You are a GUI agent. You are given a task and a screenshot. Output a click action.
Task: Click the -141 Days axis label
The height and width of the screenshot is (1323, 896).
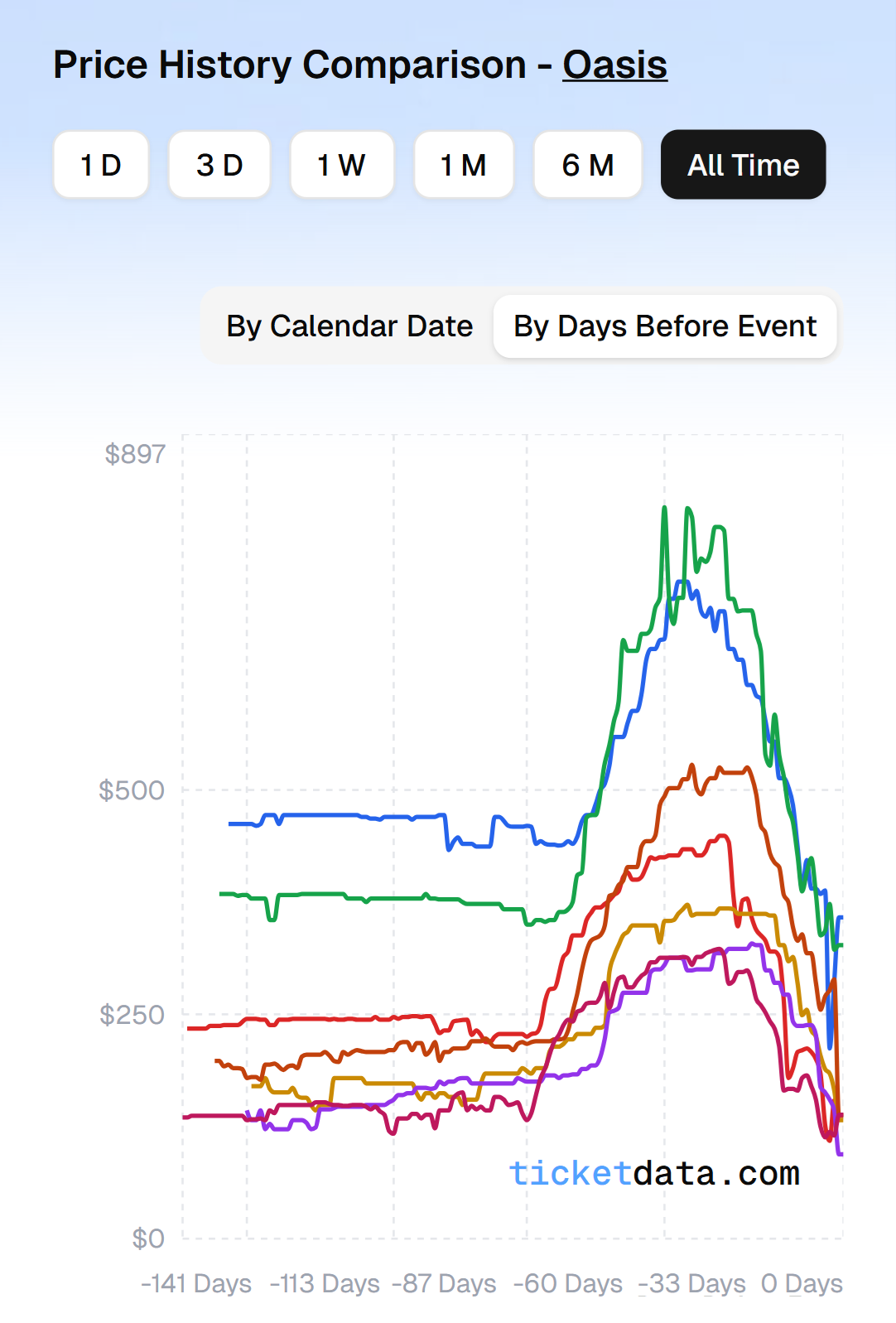[196, 1283]
